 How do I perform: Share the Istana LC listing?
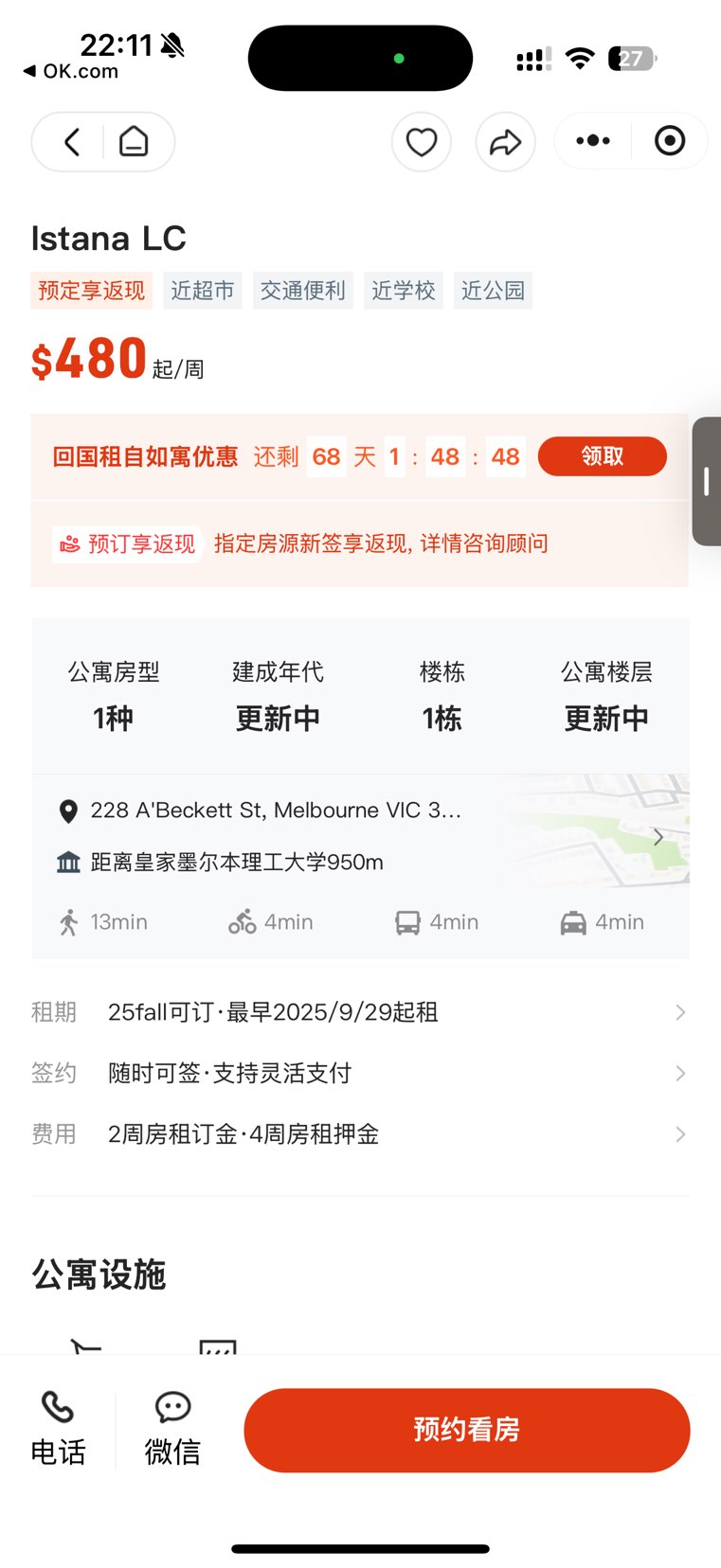point(505,142)
